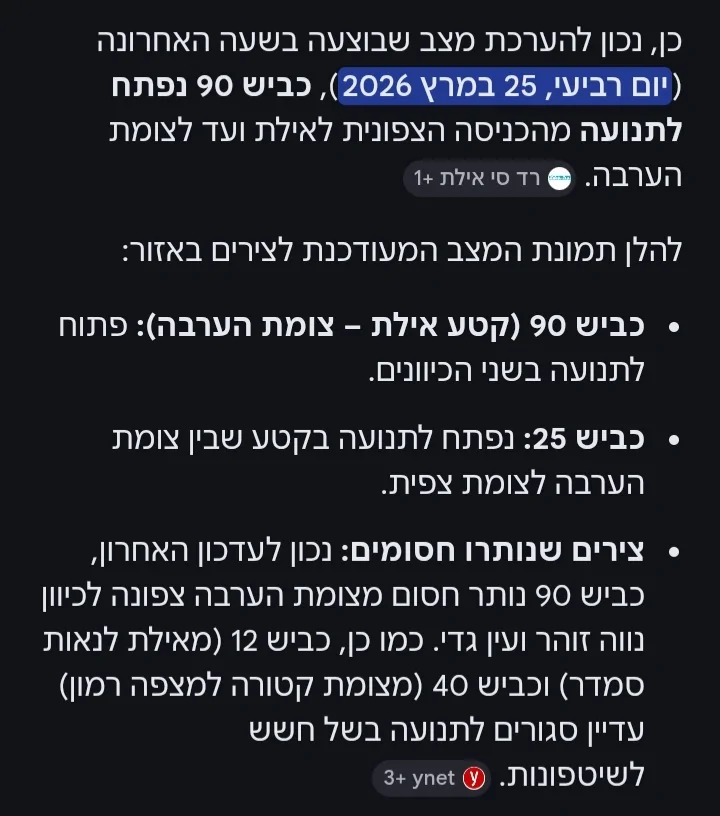
Task: Open the רד סי אילת +1 source chip
Action: pyautogui.click(x=490, y=179)
